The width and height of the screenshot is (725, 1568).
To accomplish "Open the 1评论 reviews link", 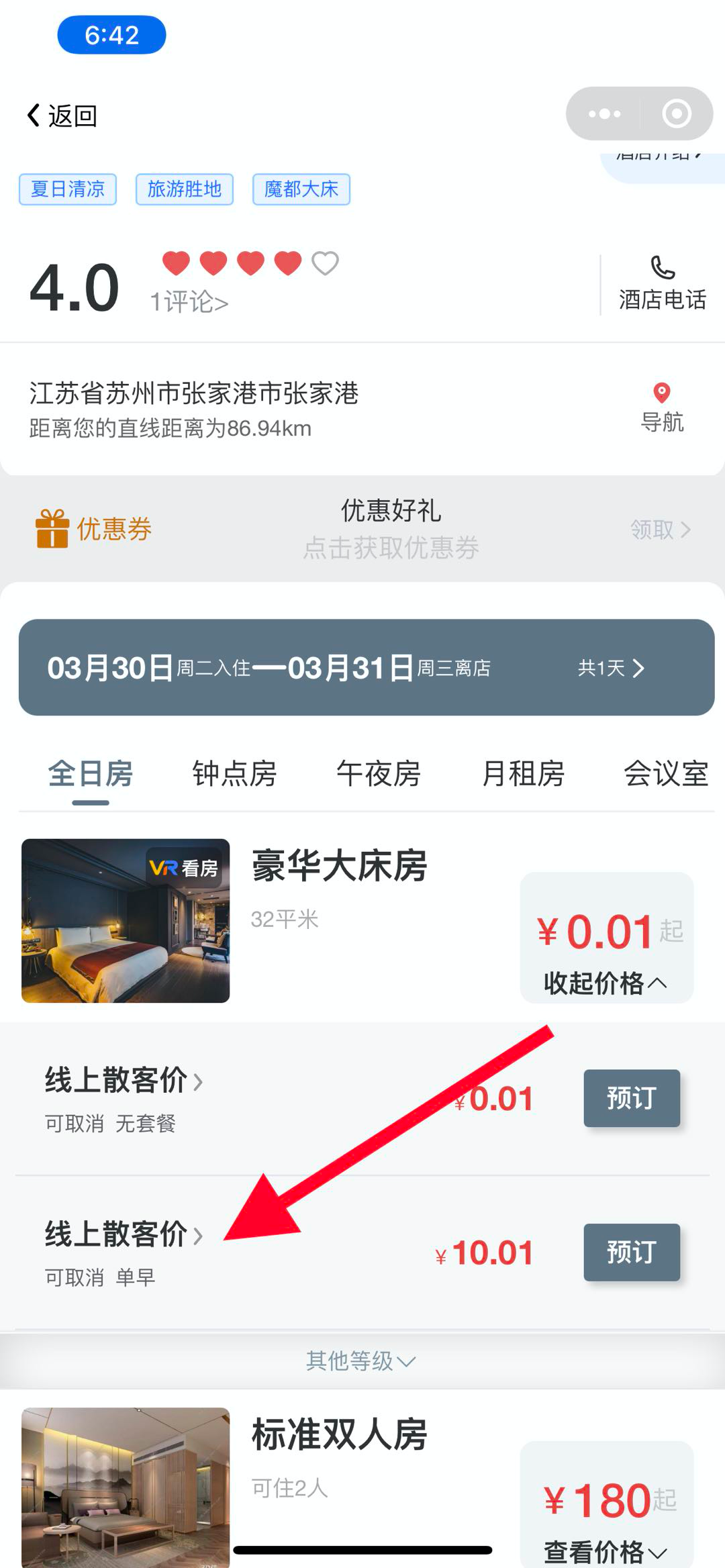I will 189,302.
